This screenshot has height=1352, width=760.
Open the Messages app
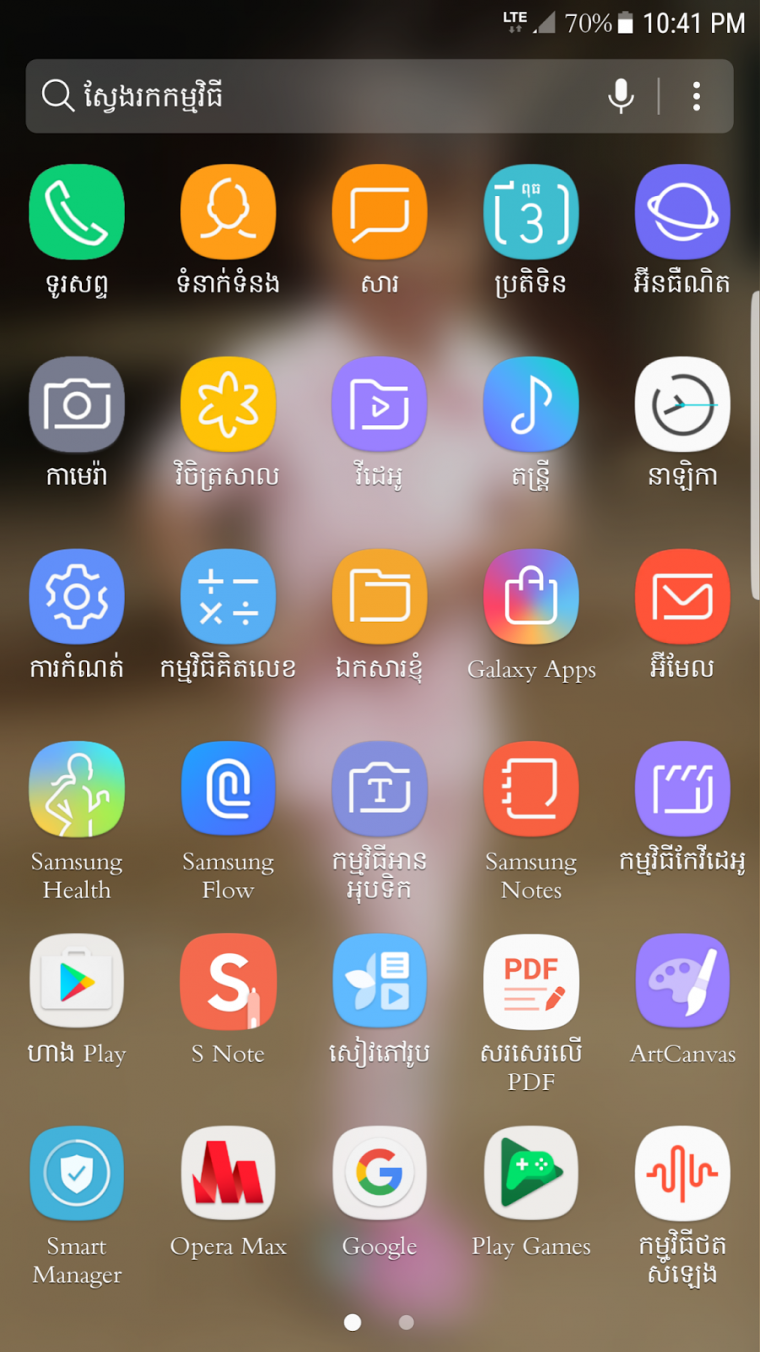pos(380,212)
